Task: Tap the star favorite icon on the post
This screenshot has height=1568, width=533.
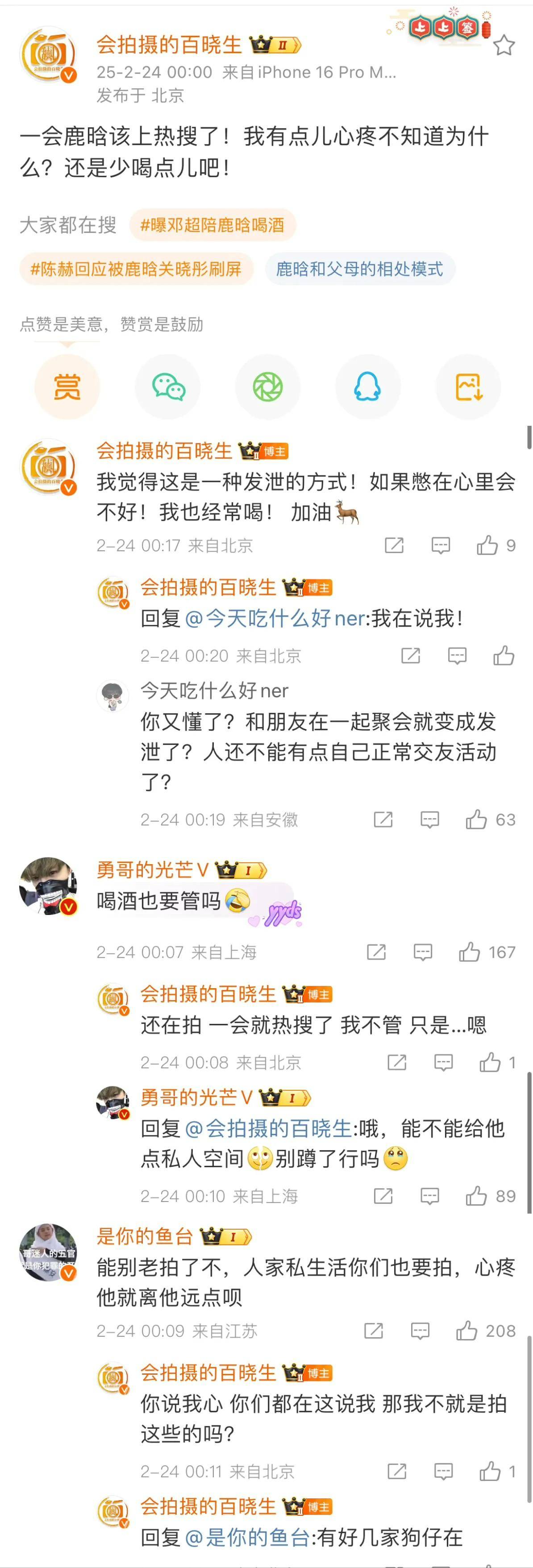Action: click(504, 46)
